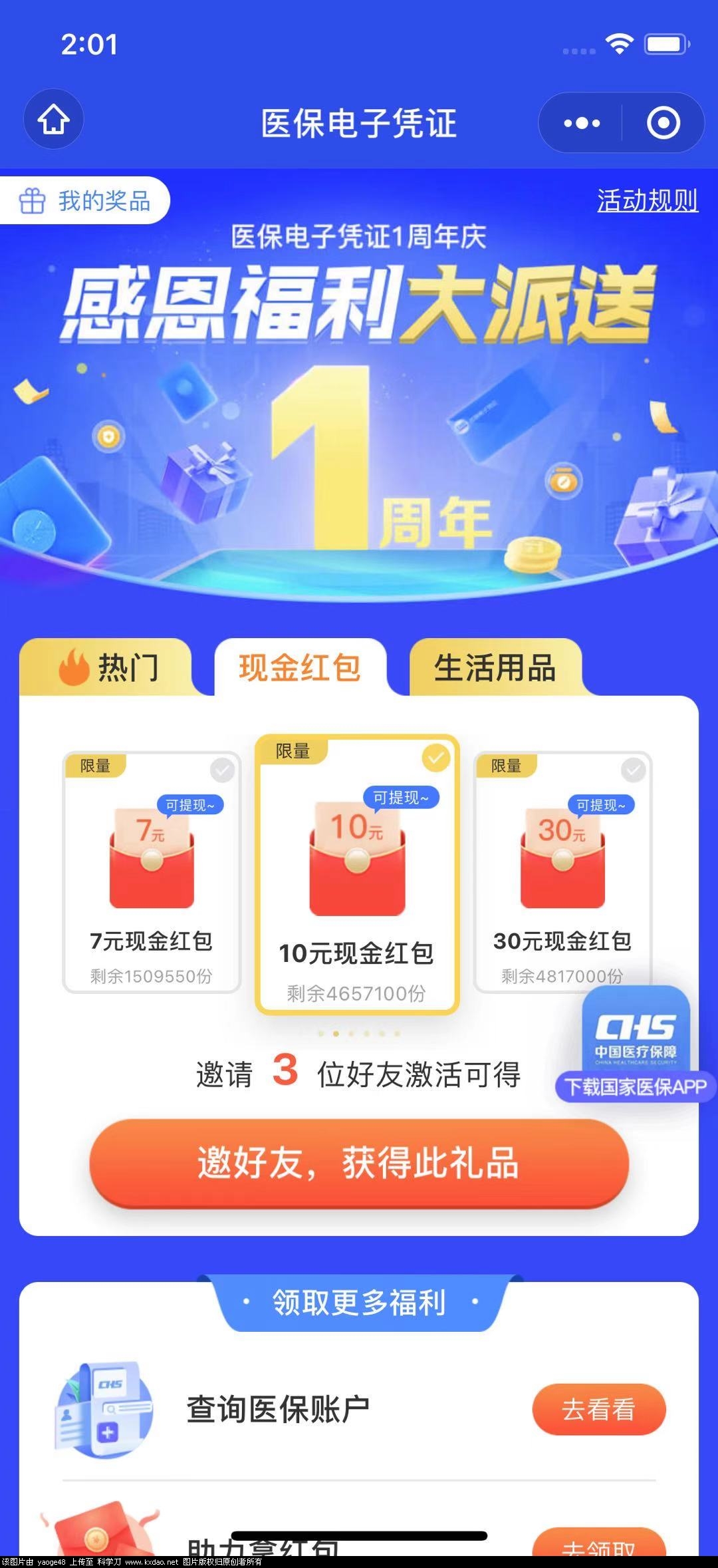Switch to the 现金红包 tab
718x1568 pixels.
pyautogui.click(x=300, y=667)
